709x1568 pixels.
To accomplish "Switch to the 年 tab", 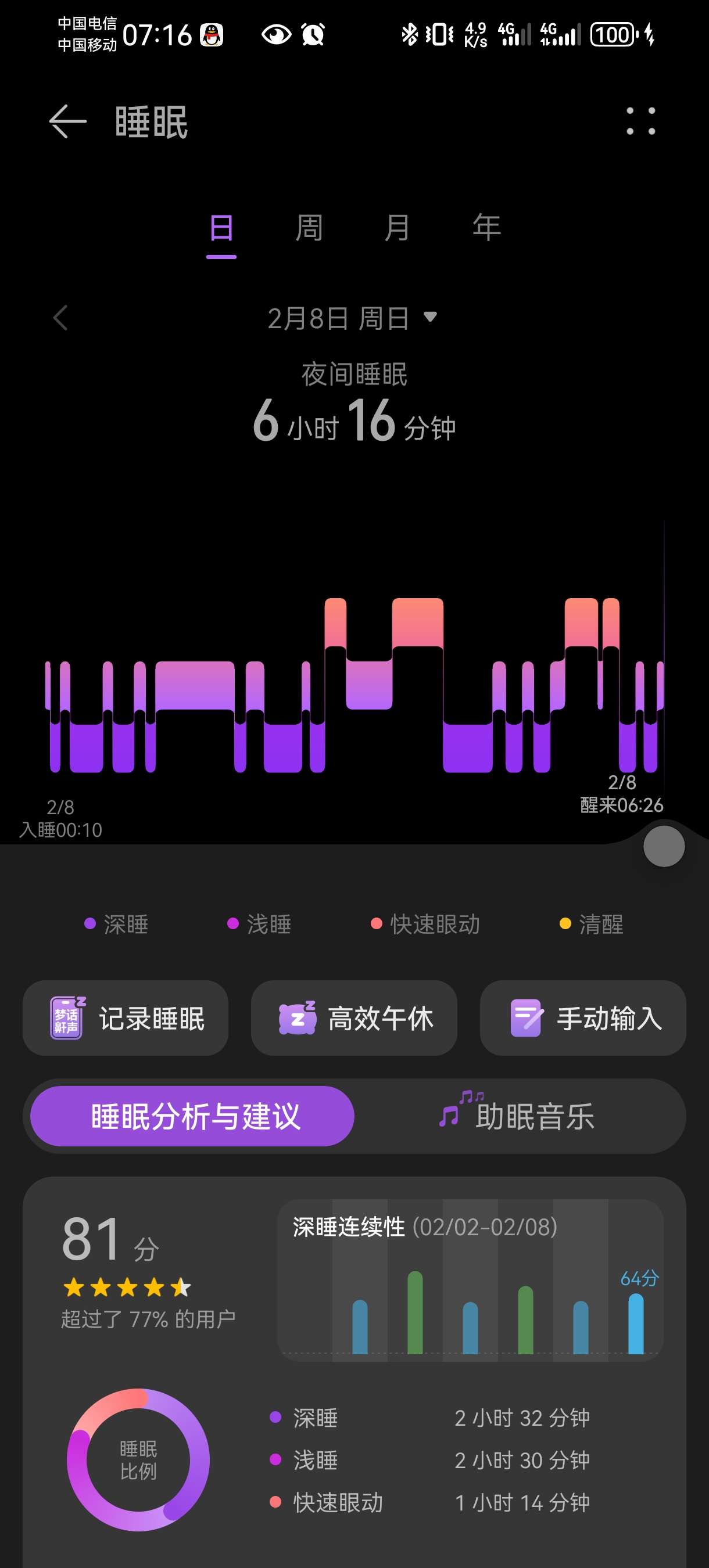I will [486, 229].
